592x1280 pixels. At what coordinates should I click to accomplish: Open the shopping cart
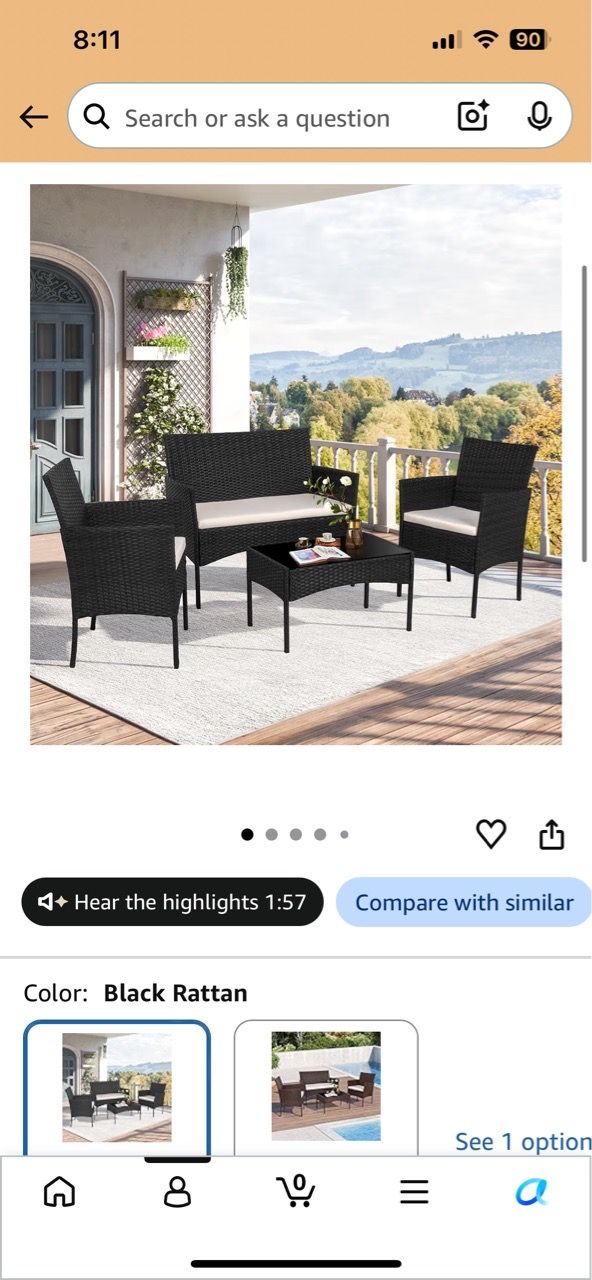[296, 1190]
